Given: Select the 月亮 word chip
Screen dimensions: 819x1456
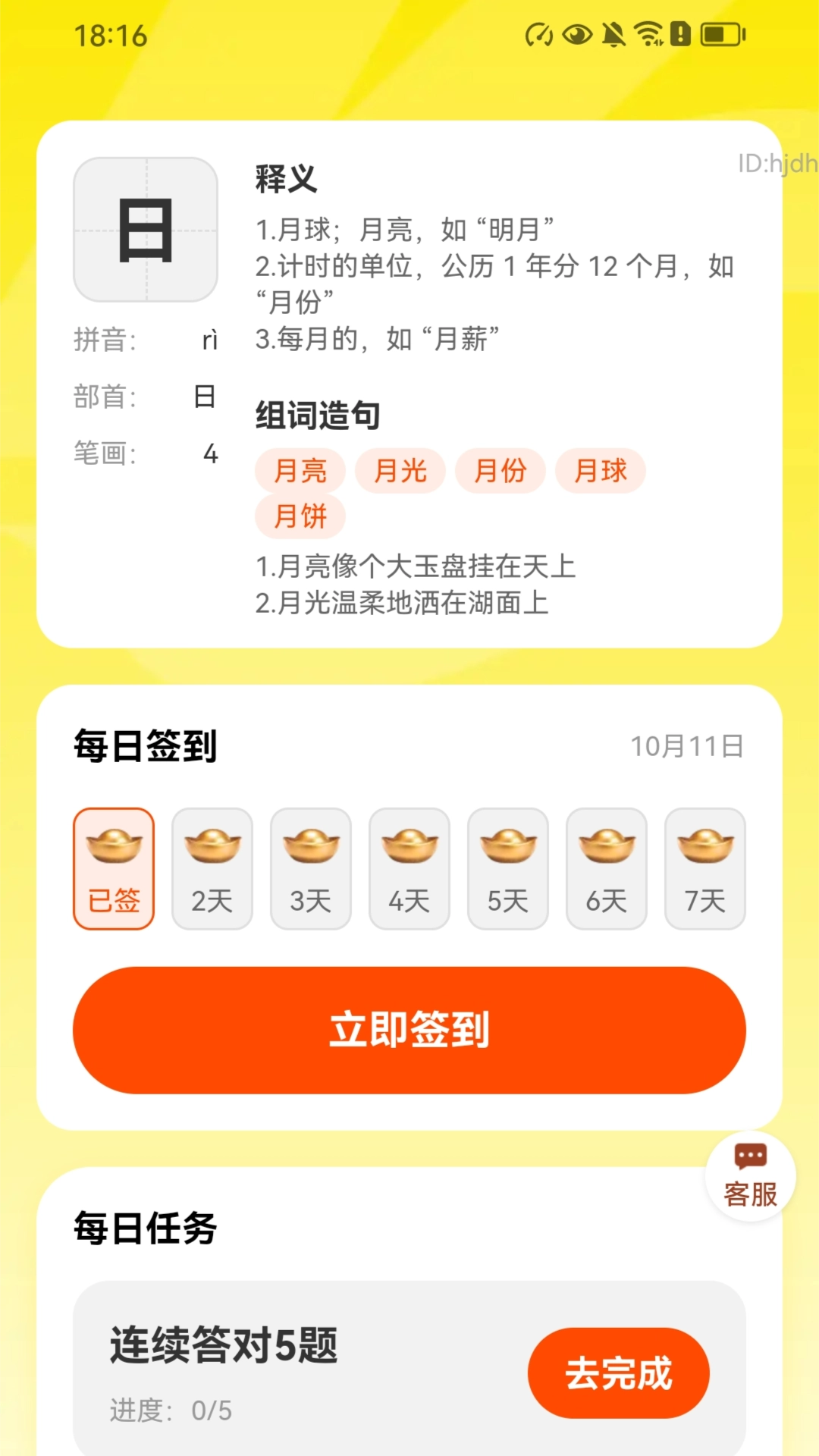Looking at the screenshot, I should pos(300,470).
